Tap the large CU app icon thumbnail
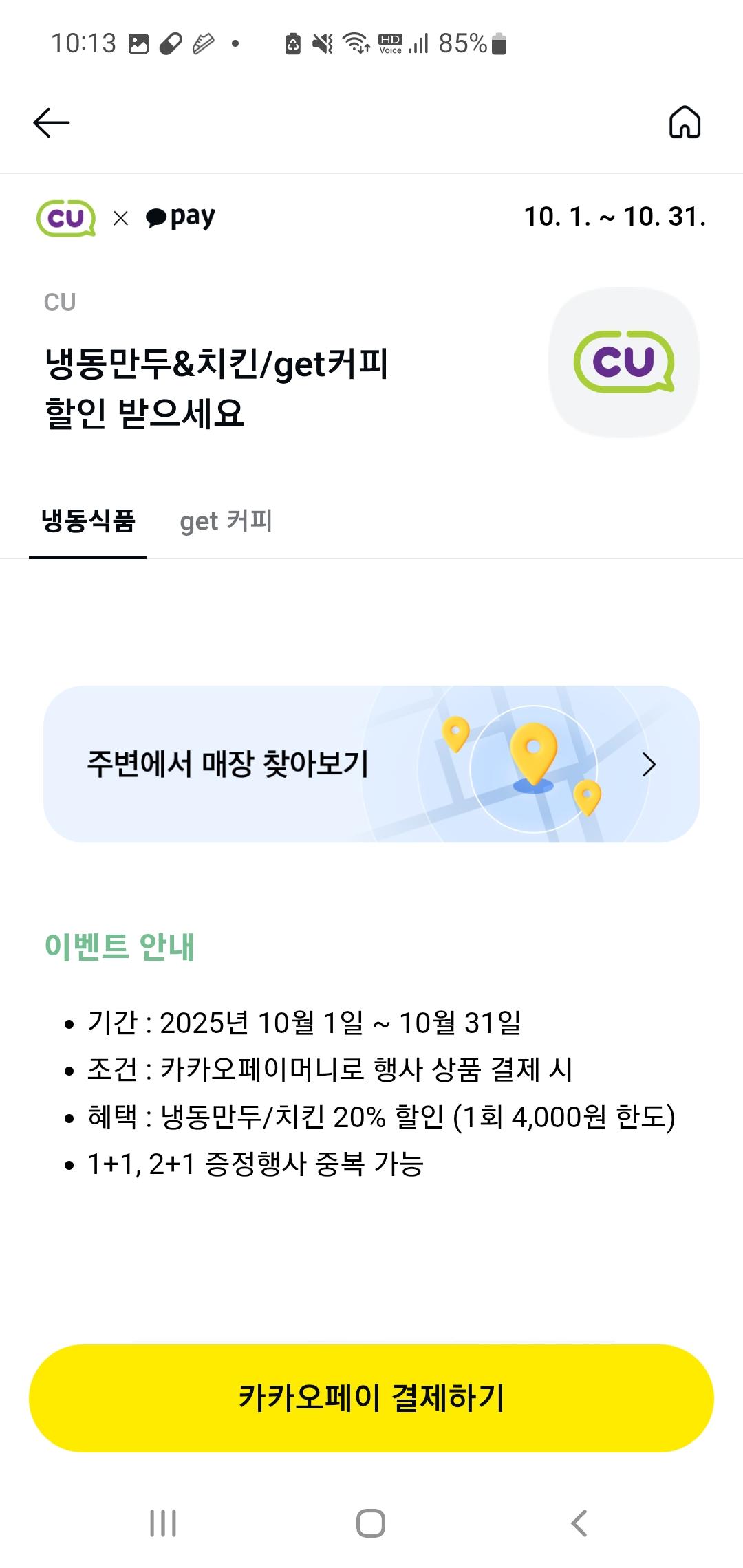The image size is (743, 1568). pyautogui.click(x=623, y=361)
